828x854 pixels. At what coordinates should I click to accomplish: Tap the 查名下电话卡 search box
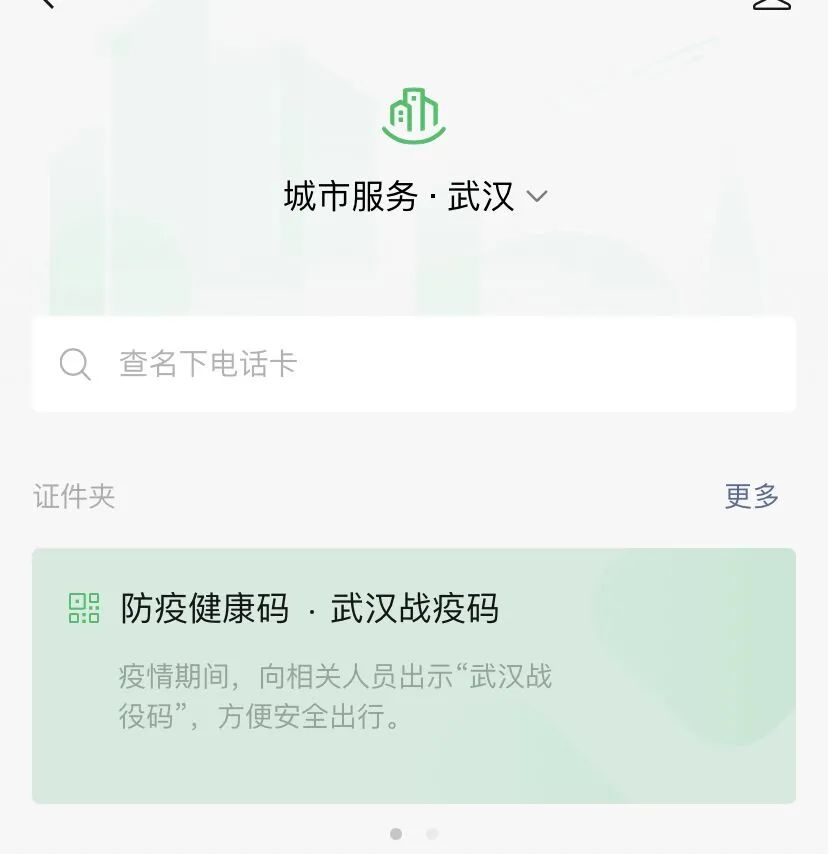click(414, 364)
